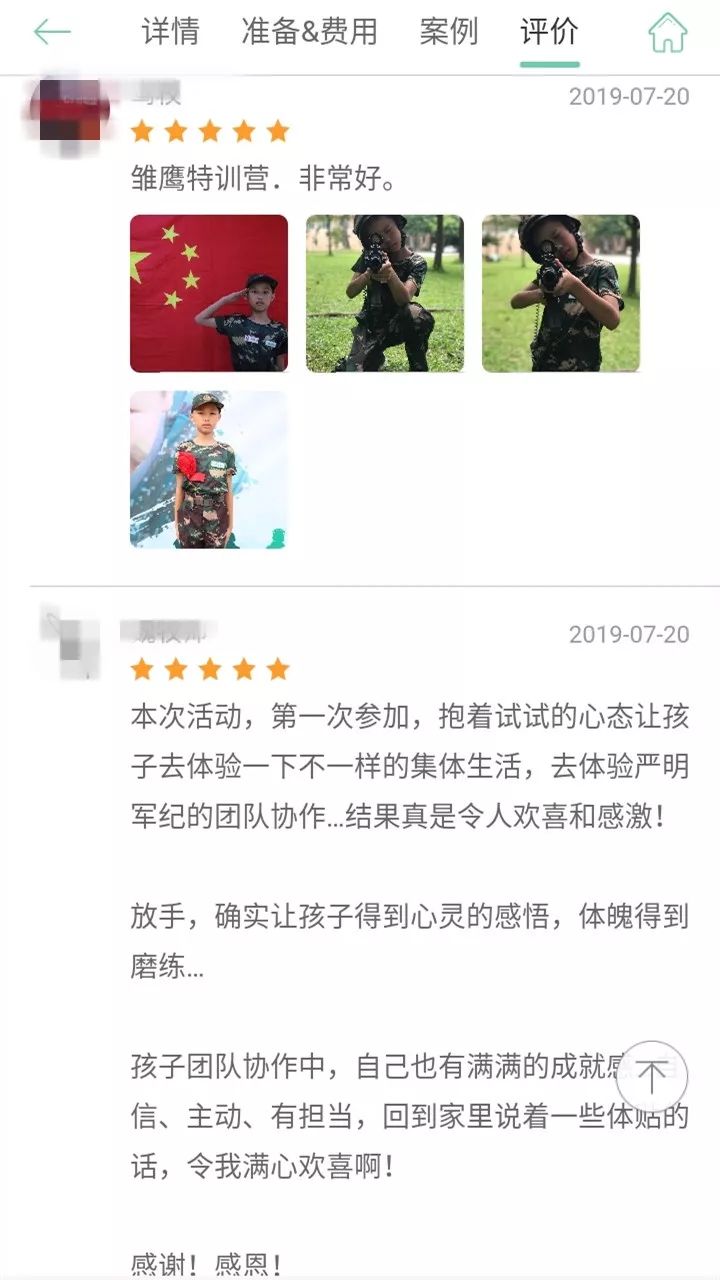Viewport: 720px width, 1280px height.
Task: Go back using the top-left arrow
Action: pyautogui.click(x=52, y=32)
